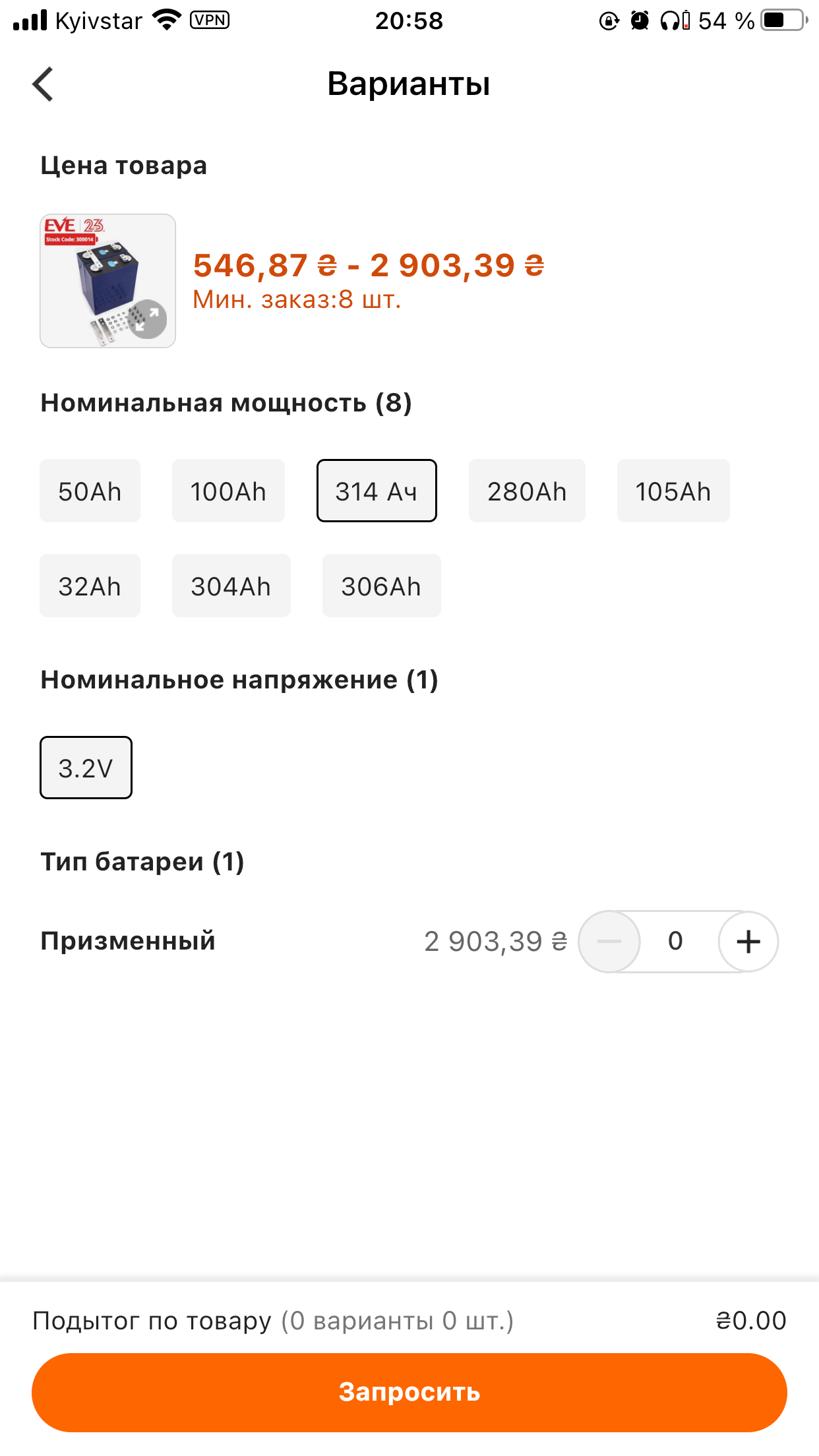Choose the 32Ah capacity chip
Image resolution: width=819 pixels, height=1456 pixels.
click(x=90, y=586)
